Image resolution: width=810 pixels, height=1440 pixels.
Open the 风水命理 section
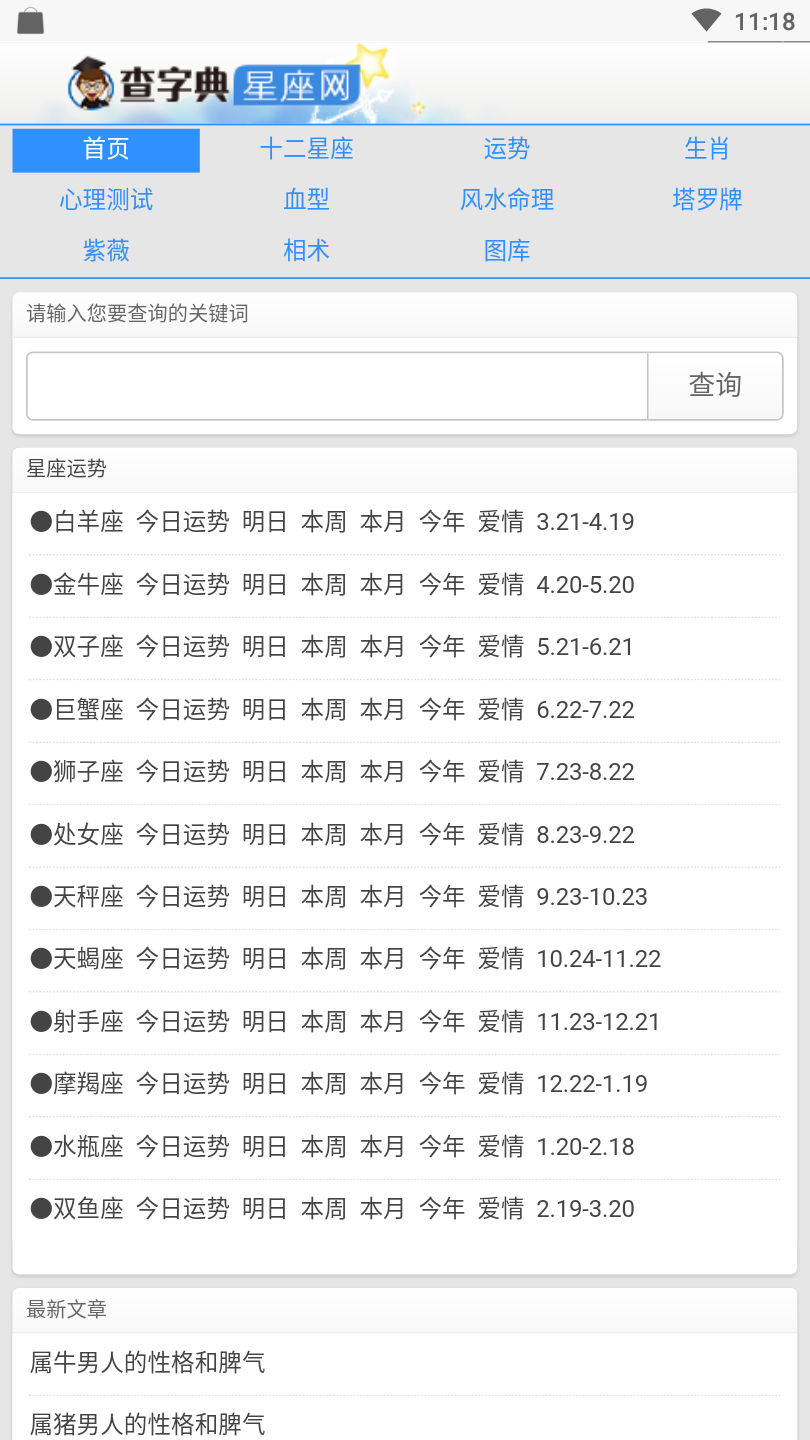[506, 200]
